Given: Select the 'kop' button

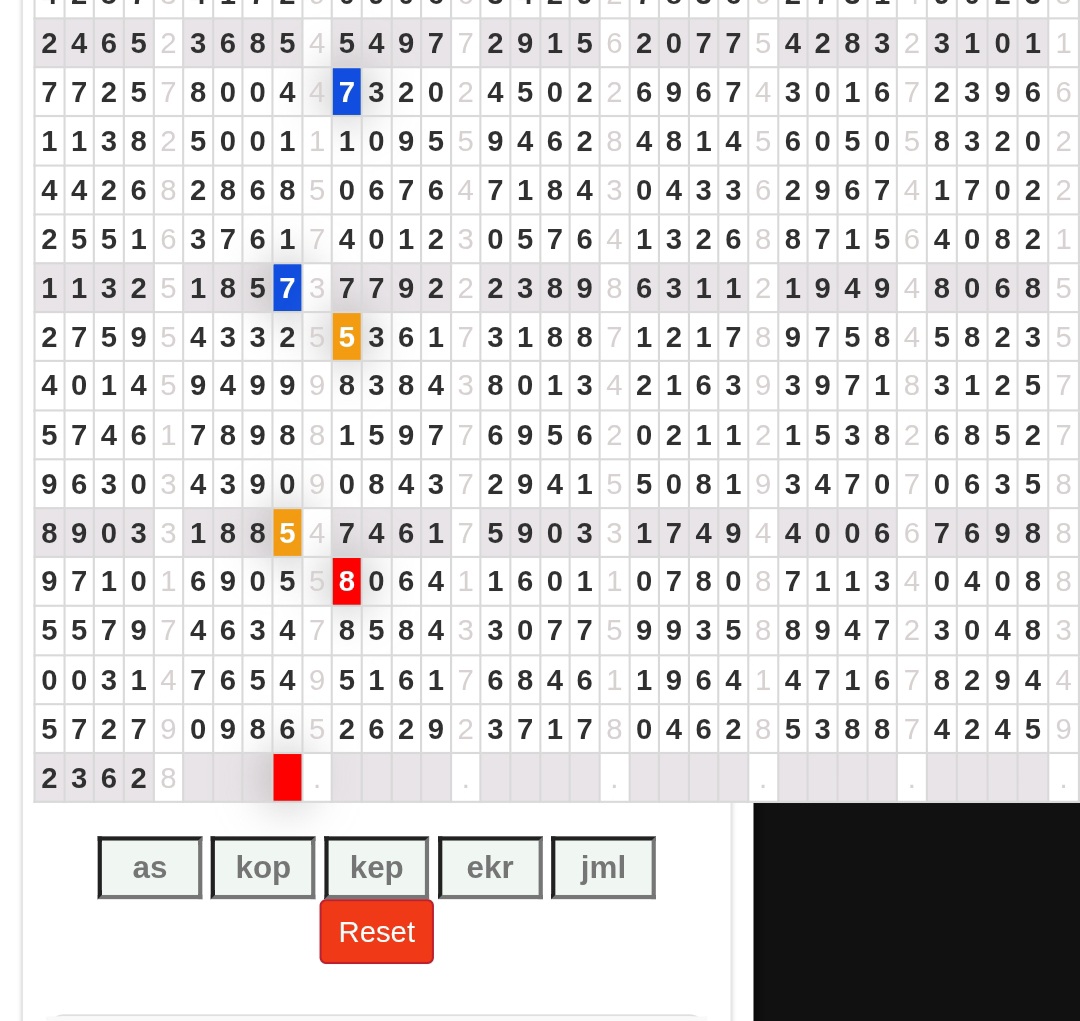Looking at the screenshot, I should click(263, 867).
